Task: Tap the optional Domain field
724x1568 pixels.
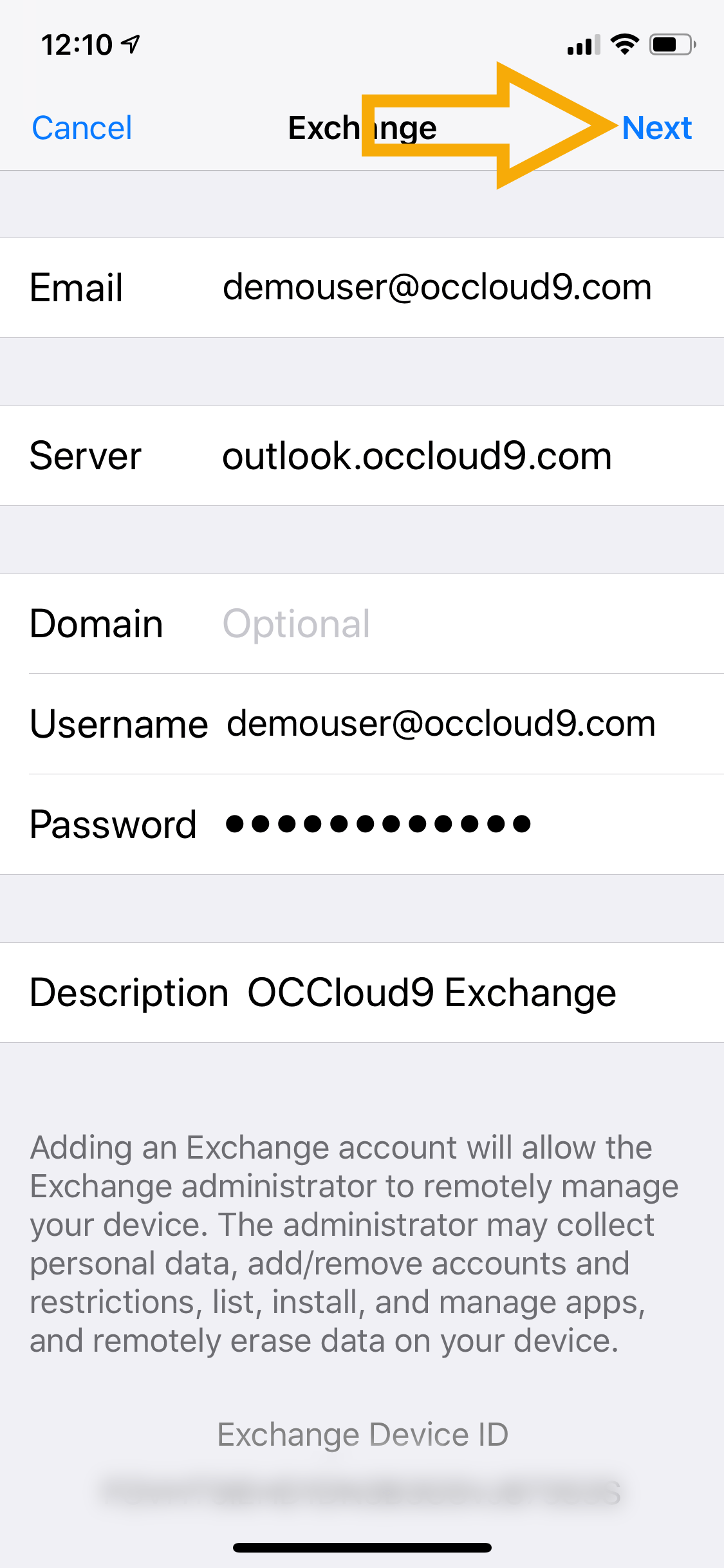Action: click(362, 624)
